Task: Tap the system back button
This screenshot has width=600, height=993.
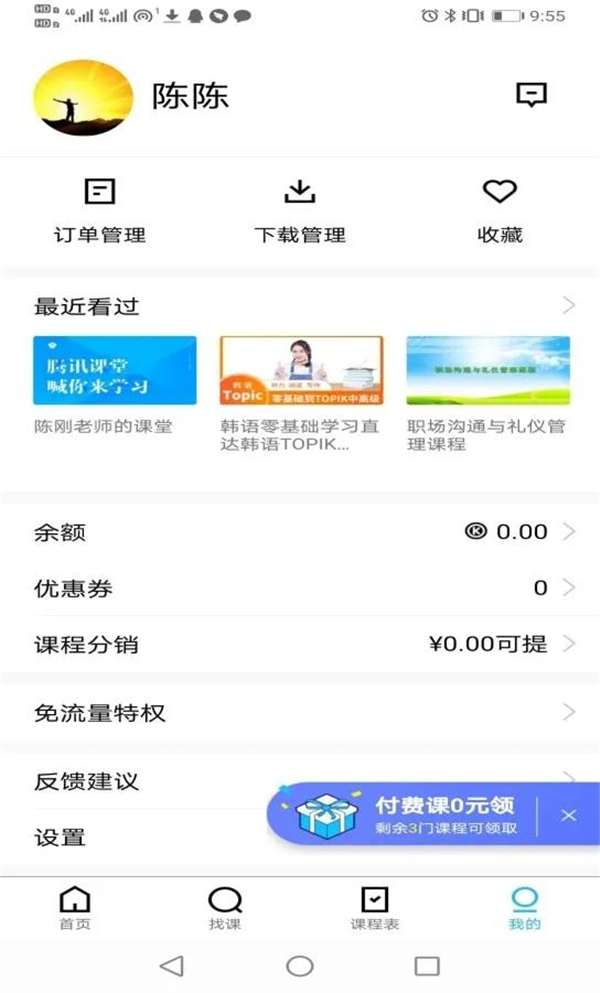Action: [172, 965]
